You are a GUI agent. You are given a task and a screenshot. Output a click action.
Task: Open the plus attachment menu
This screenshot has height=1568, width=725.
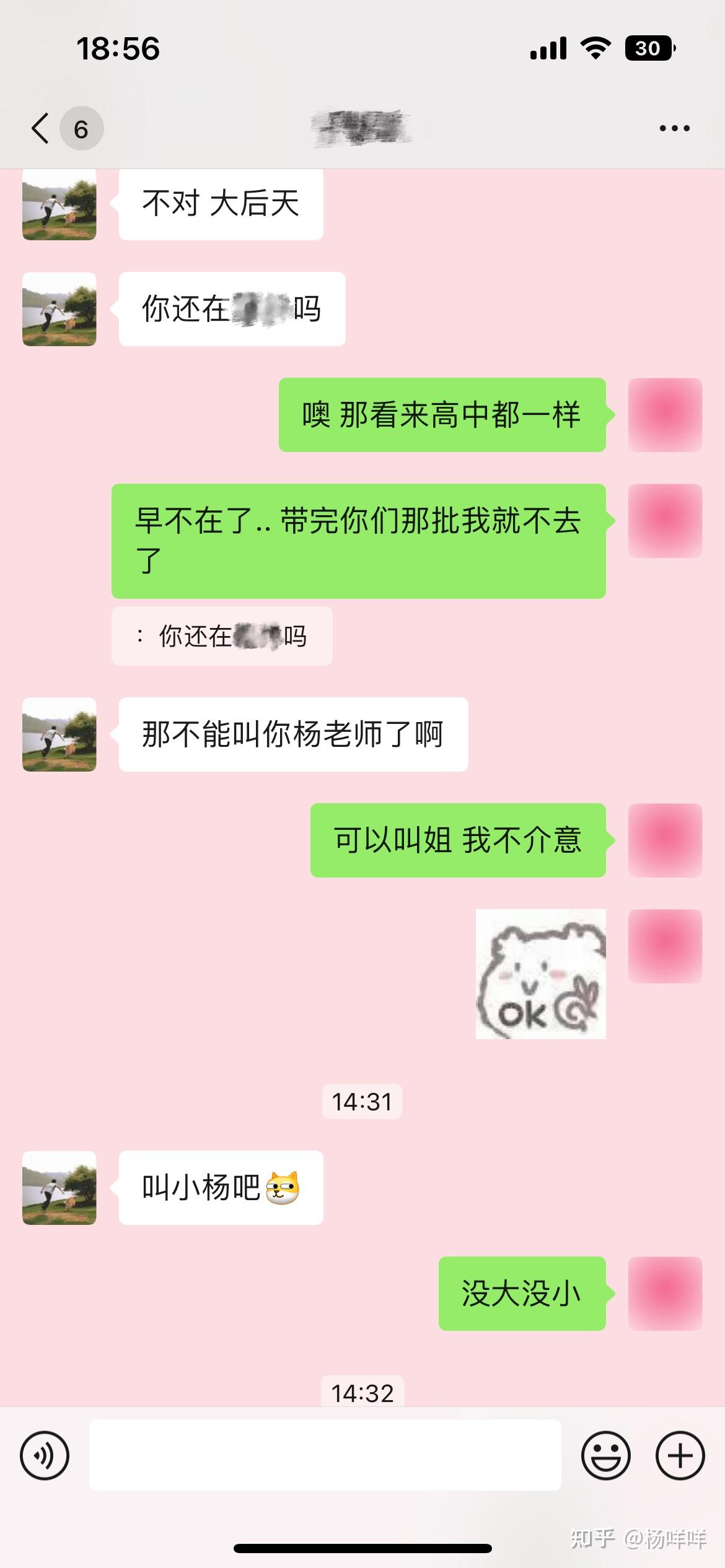click(680, 1455)
